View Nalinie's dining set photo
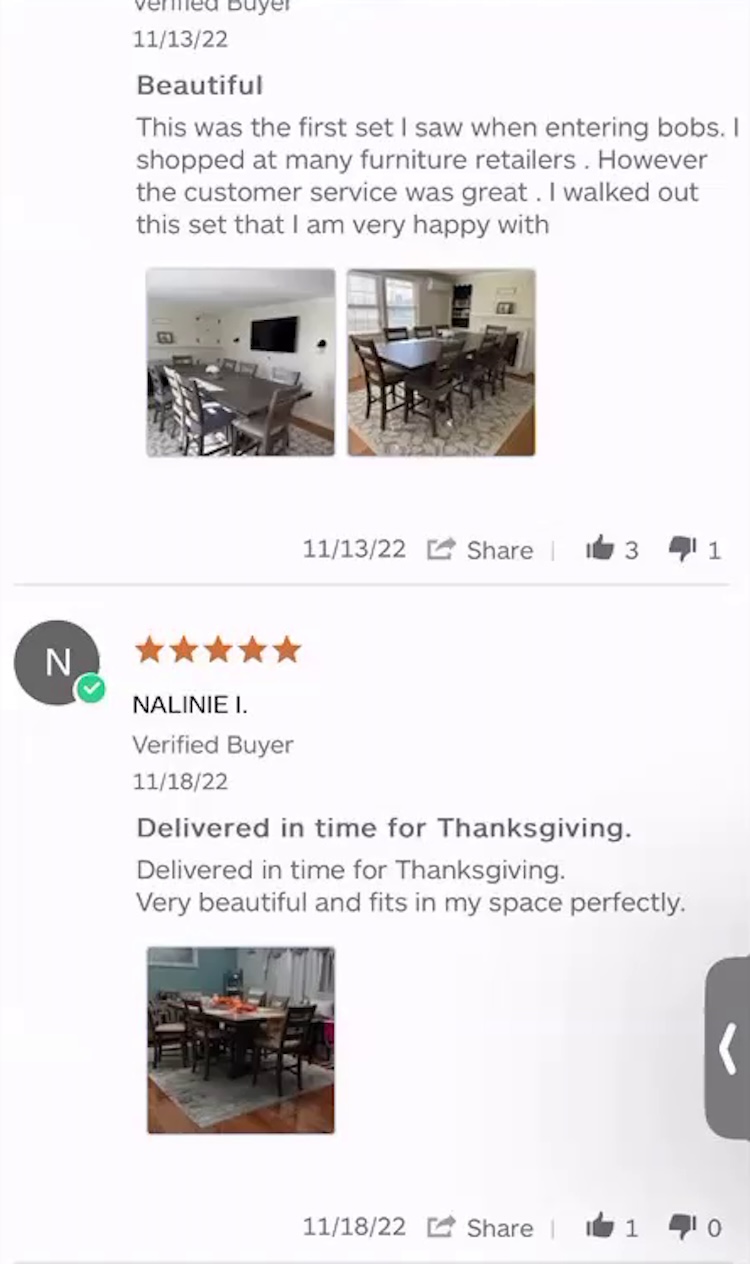The height and width of the screenshot is (1264, 750). (x=240, y=1040)
